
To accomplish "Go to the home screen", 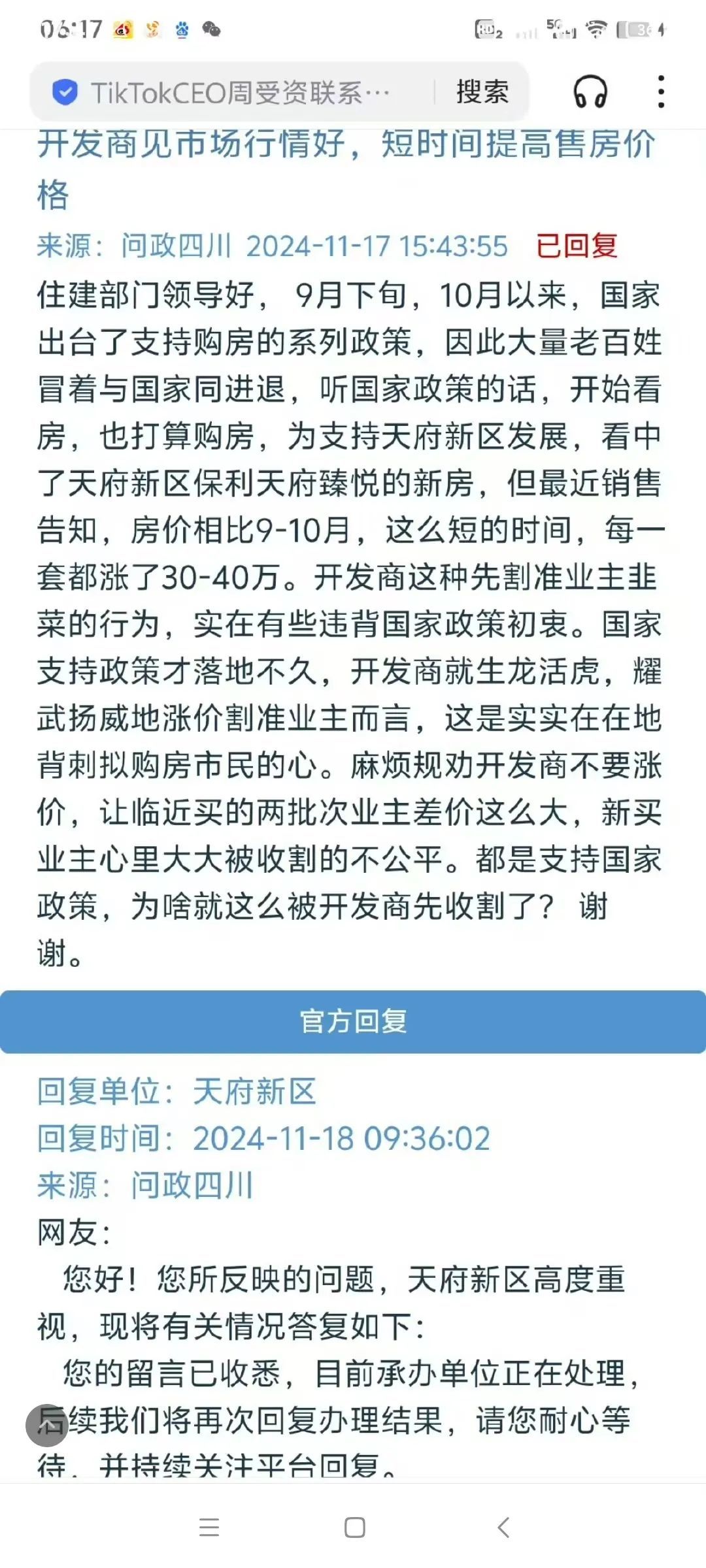I will pyautogui.click(x=354, y=1527).
